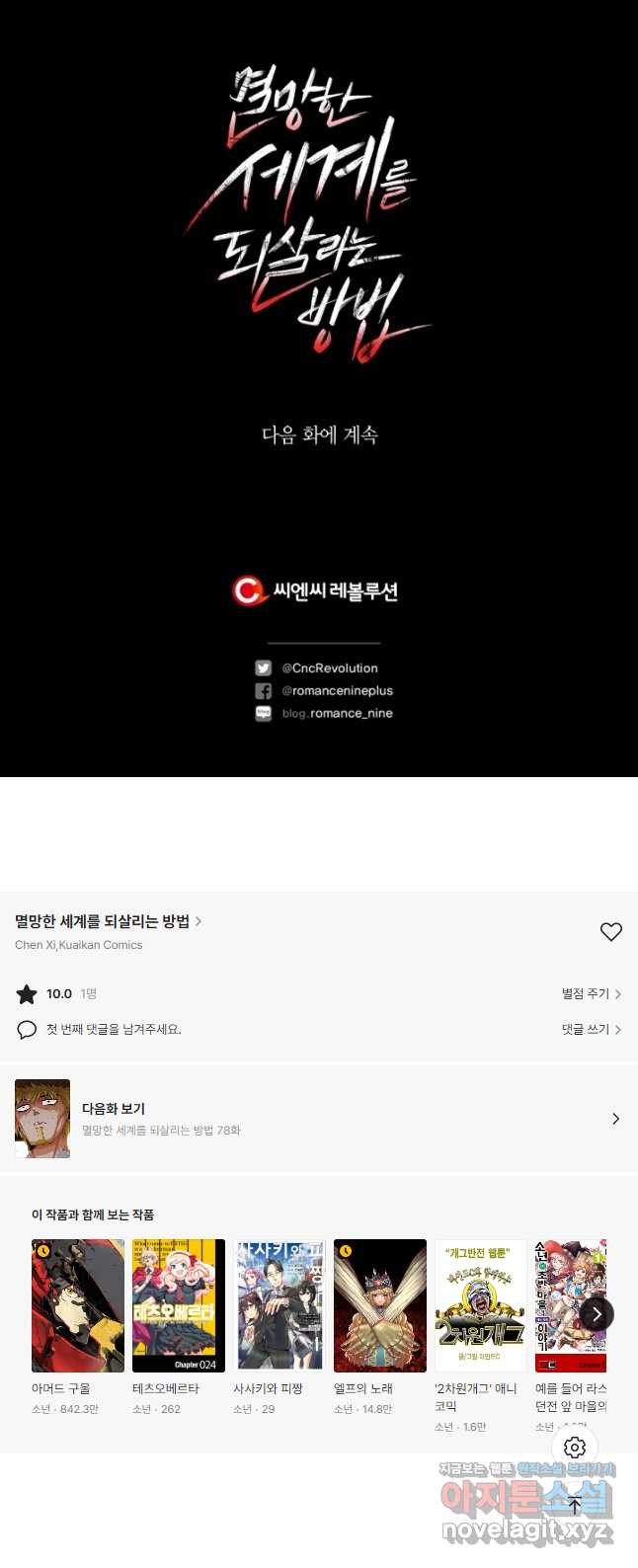Show more recommended works with the right arrow
638x1568 pixels.
(x=597, y=1314)
